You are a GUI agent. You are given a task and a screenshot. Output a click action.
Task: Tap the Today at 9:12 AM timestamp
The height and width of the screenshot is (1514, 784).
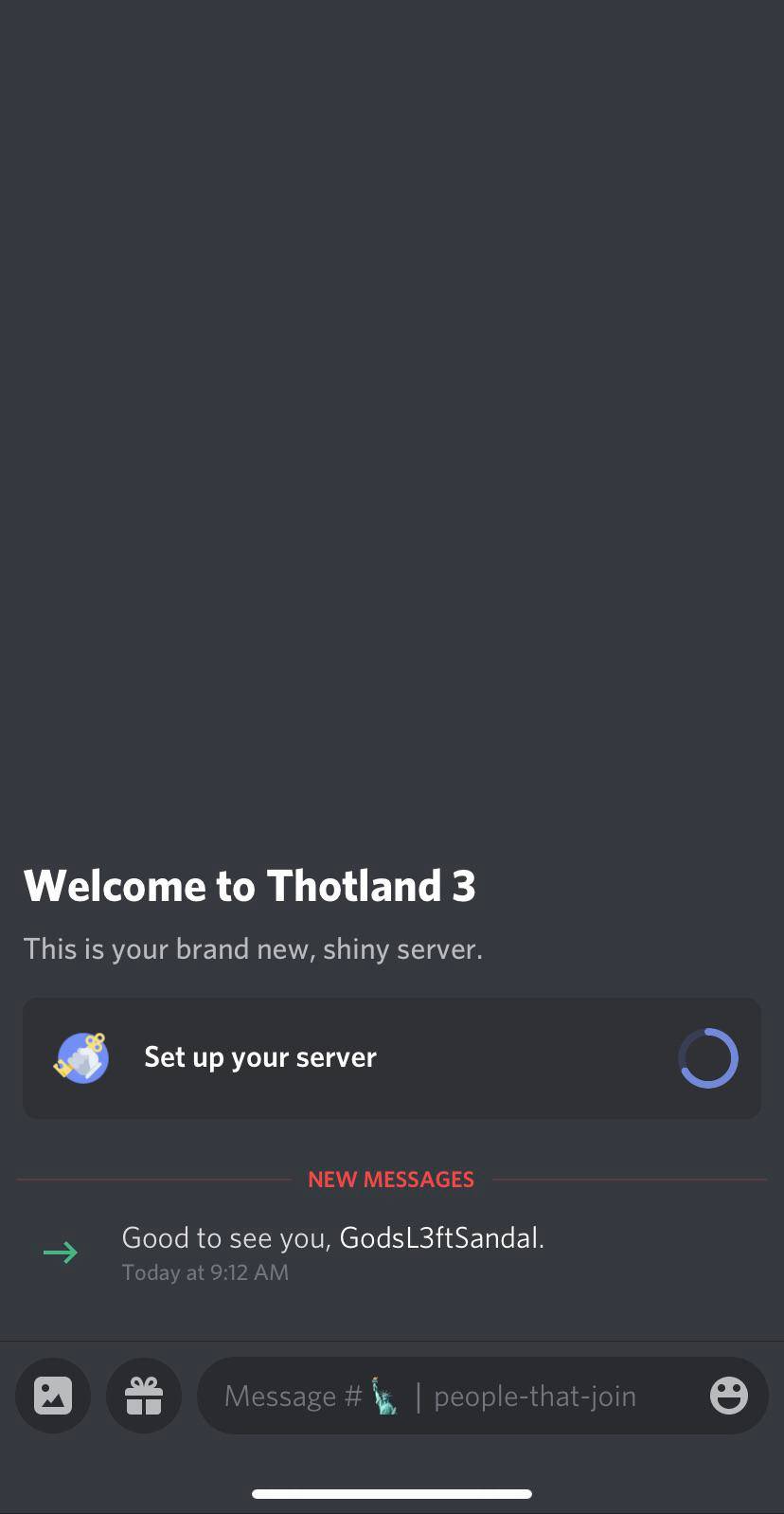point(205,1271)
